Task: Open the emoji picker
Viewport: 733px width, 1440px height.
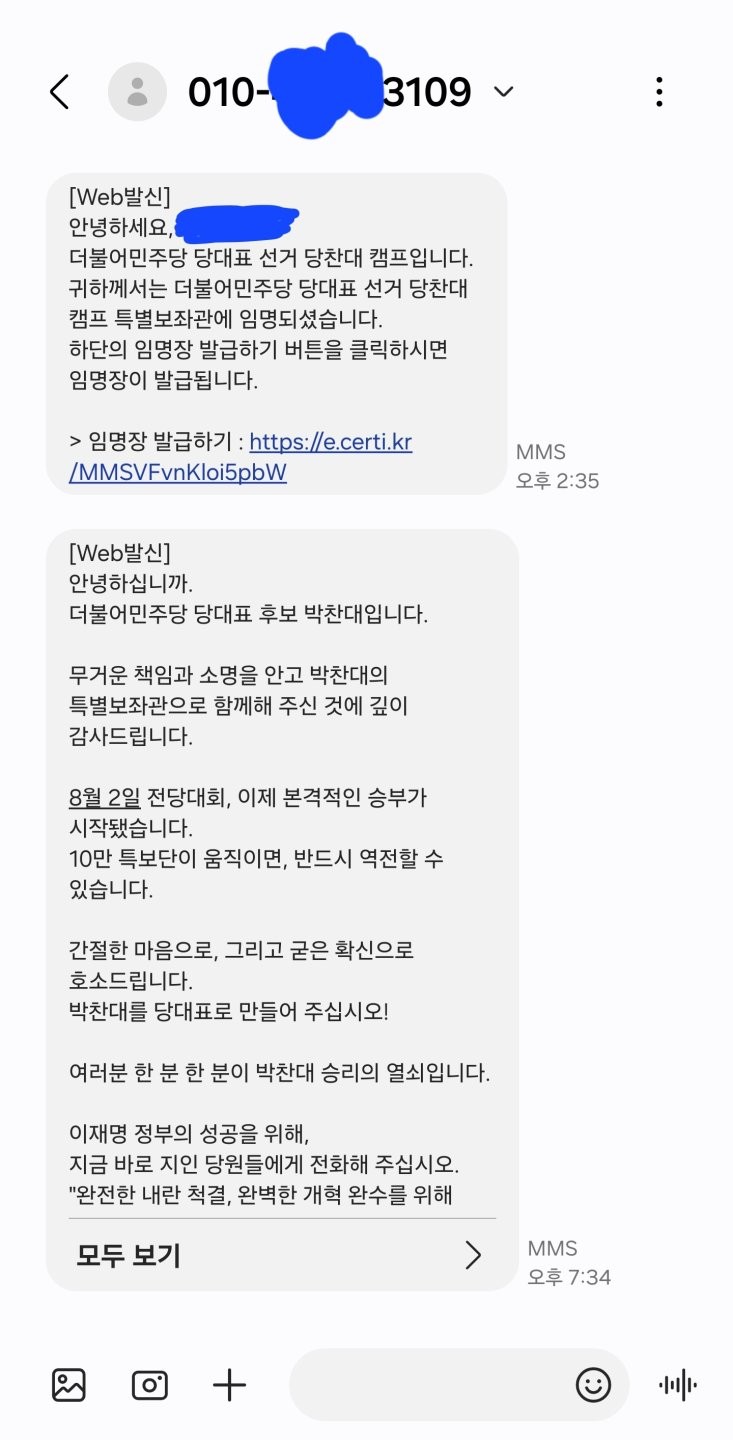Action: [x=593, y=1385]
